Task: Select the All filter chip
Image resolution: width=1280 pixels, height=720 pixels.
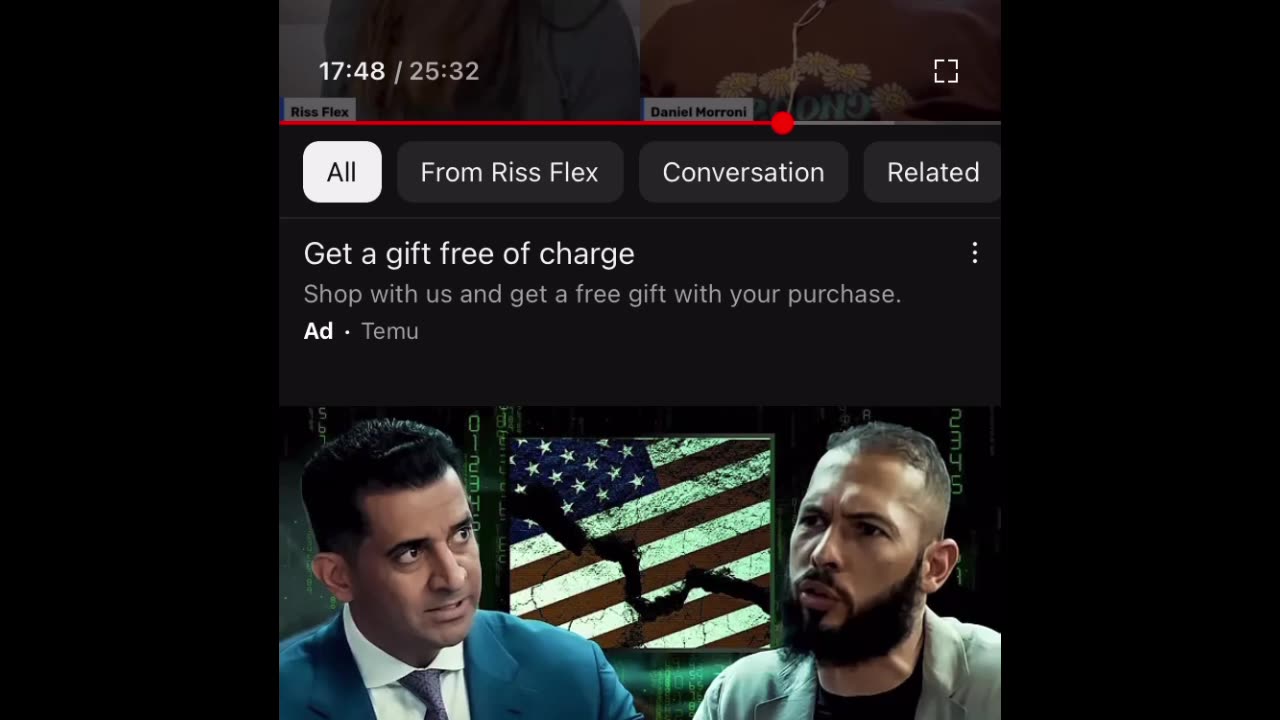Action: tap(342, 172)
